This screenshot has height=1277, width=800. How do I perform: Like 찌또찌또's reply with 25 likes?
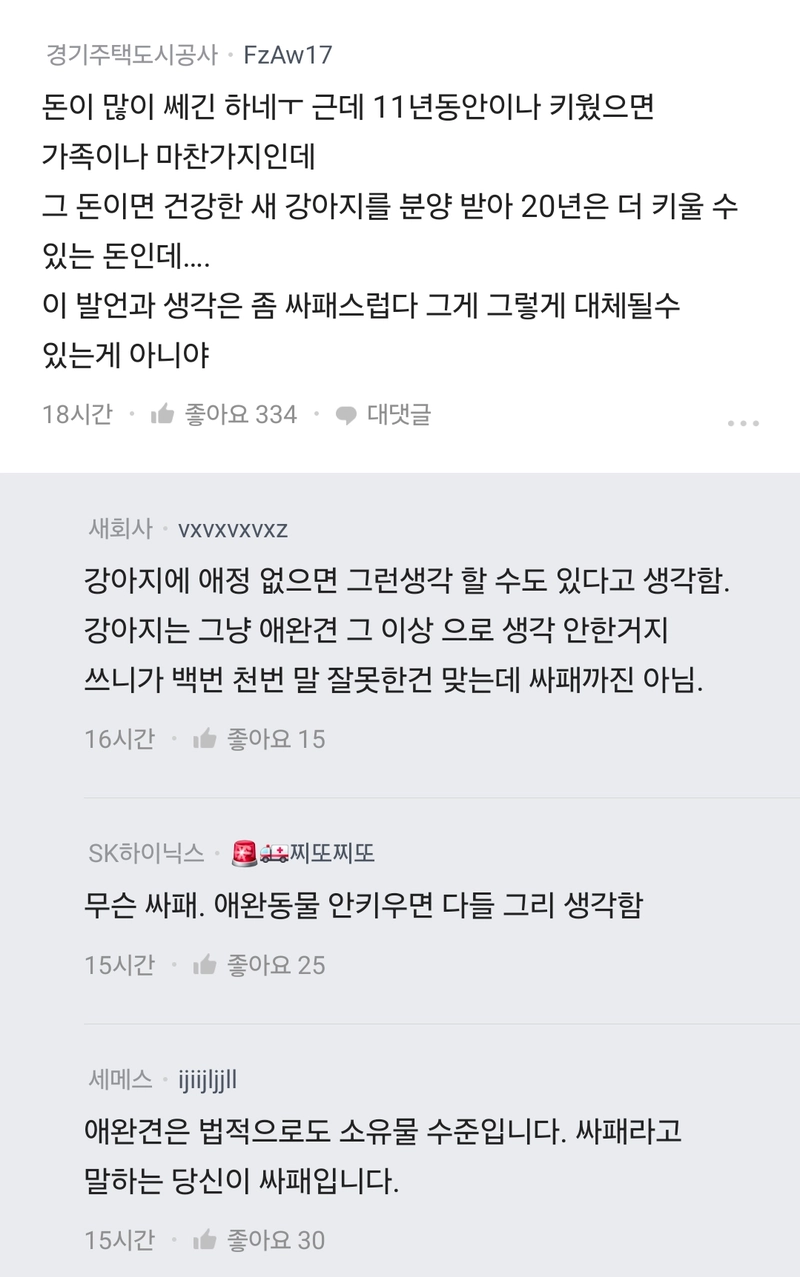205,965
